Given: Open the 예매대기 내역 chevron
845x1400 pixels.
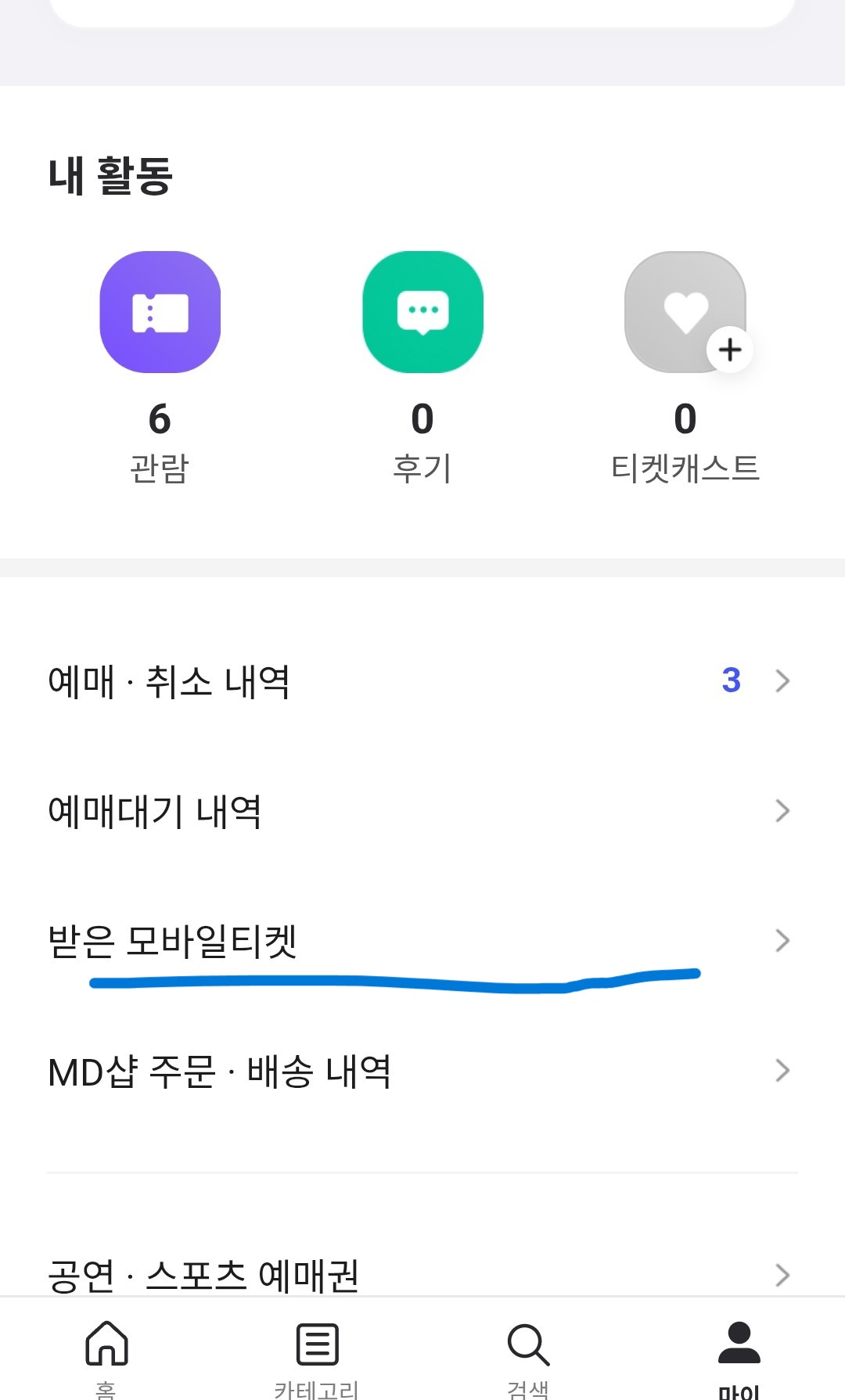Looking at the screenshot, I should coord(782,812).
